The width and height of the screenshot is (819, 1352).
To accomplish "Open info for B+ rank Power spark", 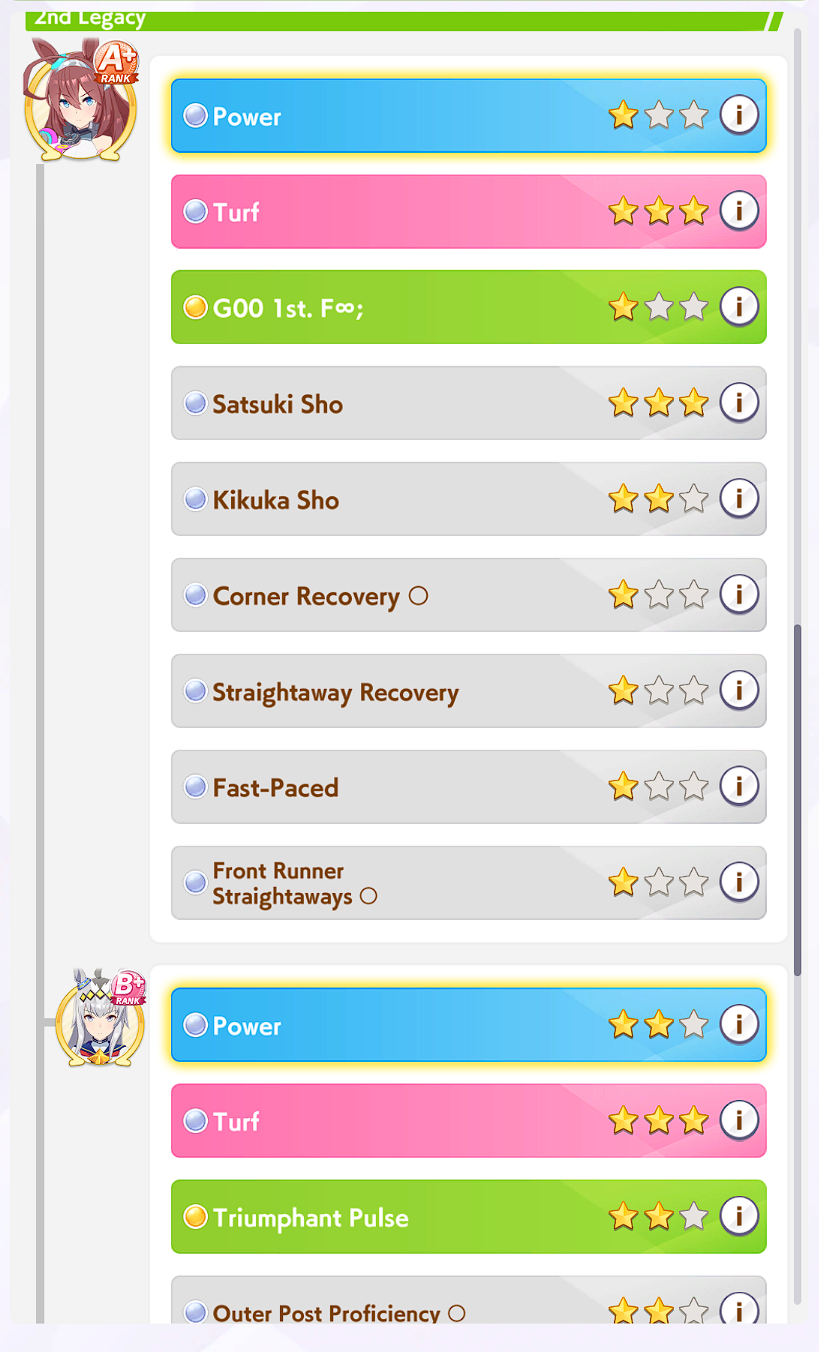I will (x=739, y=1024).
